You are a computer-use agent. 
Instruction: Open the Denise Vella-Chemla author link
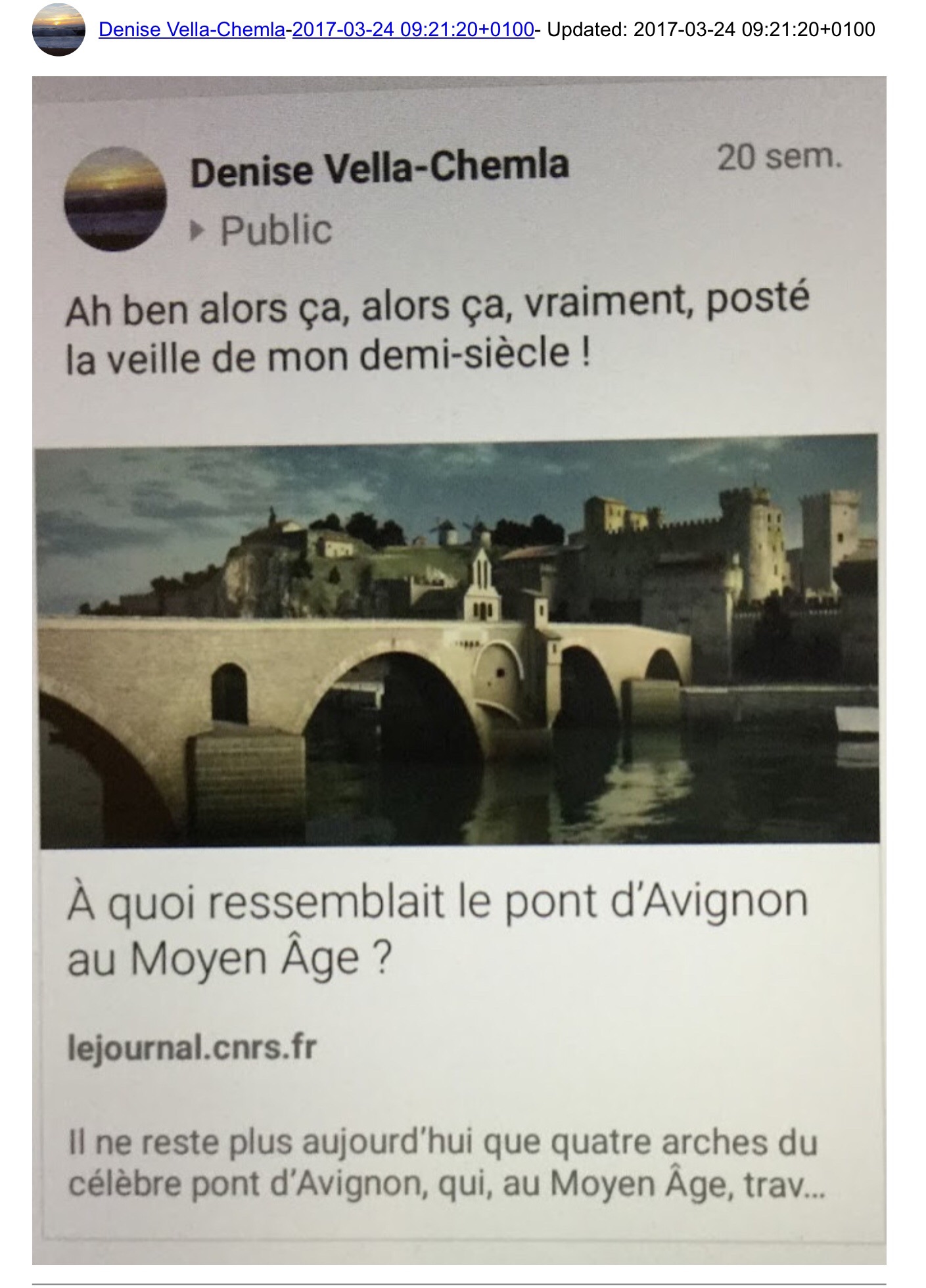pos(191,30)
